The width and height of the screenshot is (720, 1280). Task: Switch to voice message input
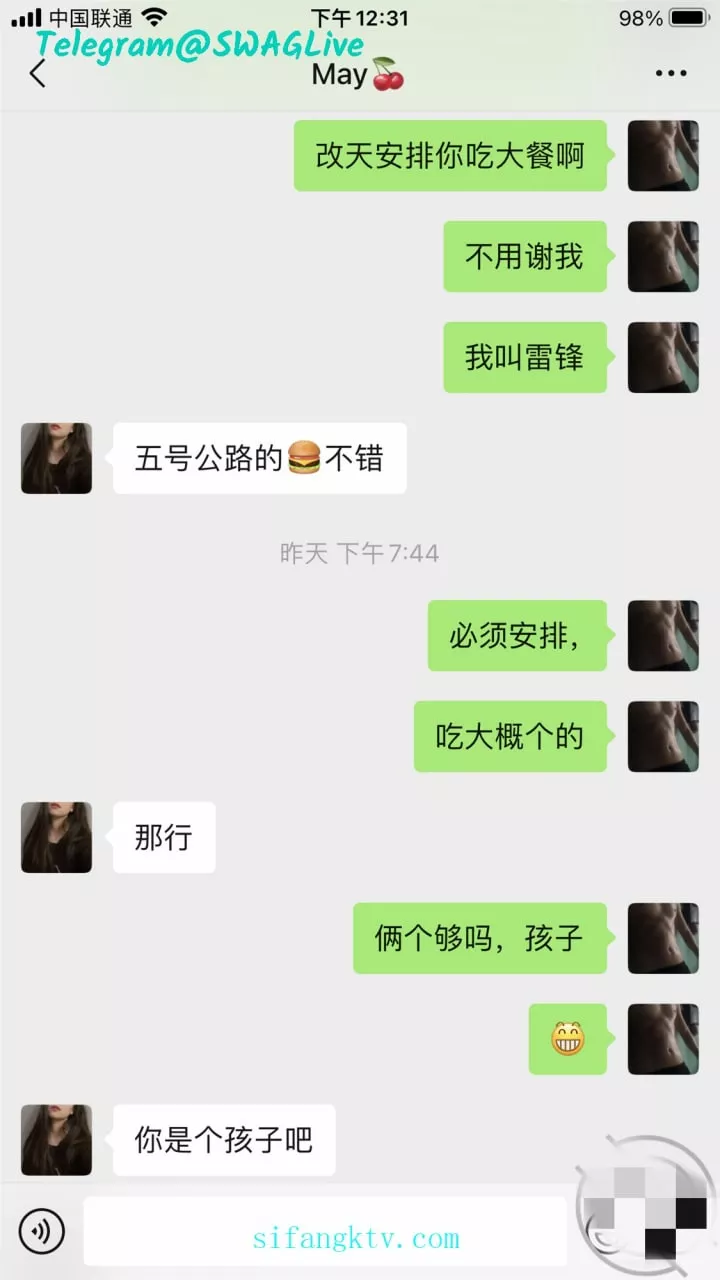[x=42, y=1231]
